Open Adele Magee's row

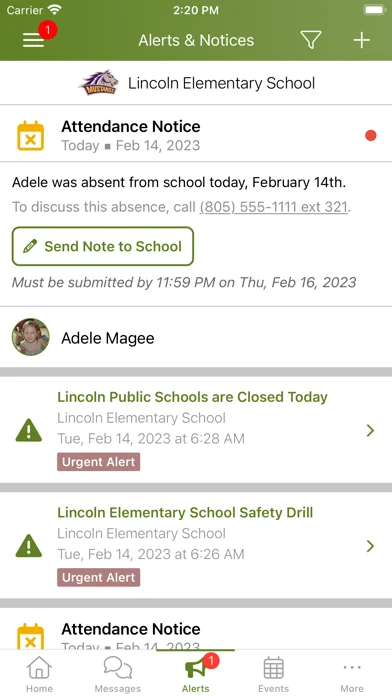pyautogui.click(x=196, y=337)
